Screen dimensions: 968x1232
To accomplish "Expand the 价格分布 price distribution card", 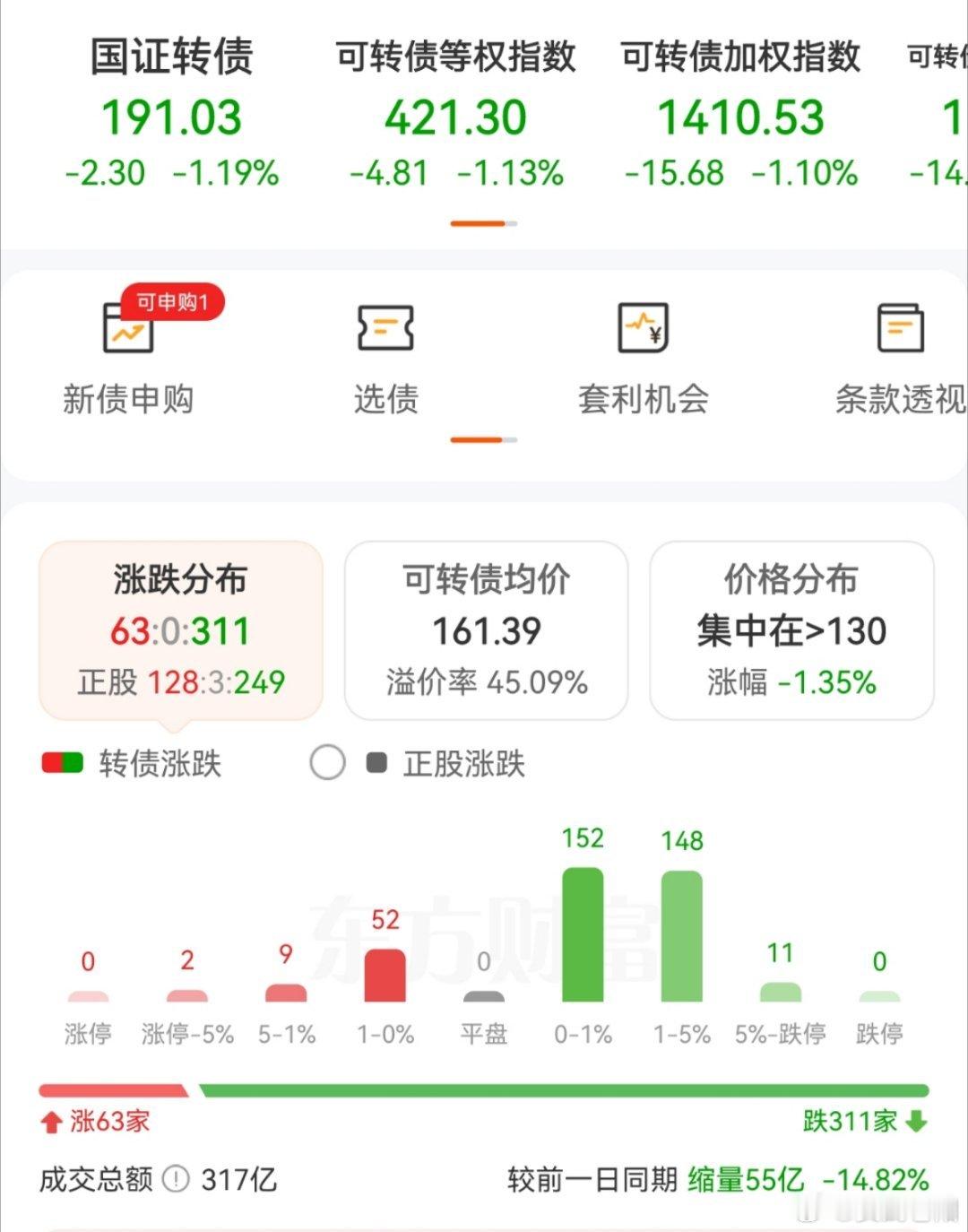I will 789,628.
